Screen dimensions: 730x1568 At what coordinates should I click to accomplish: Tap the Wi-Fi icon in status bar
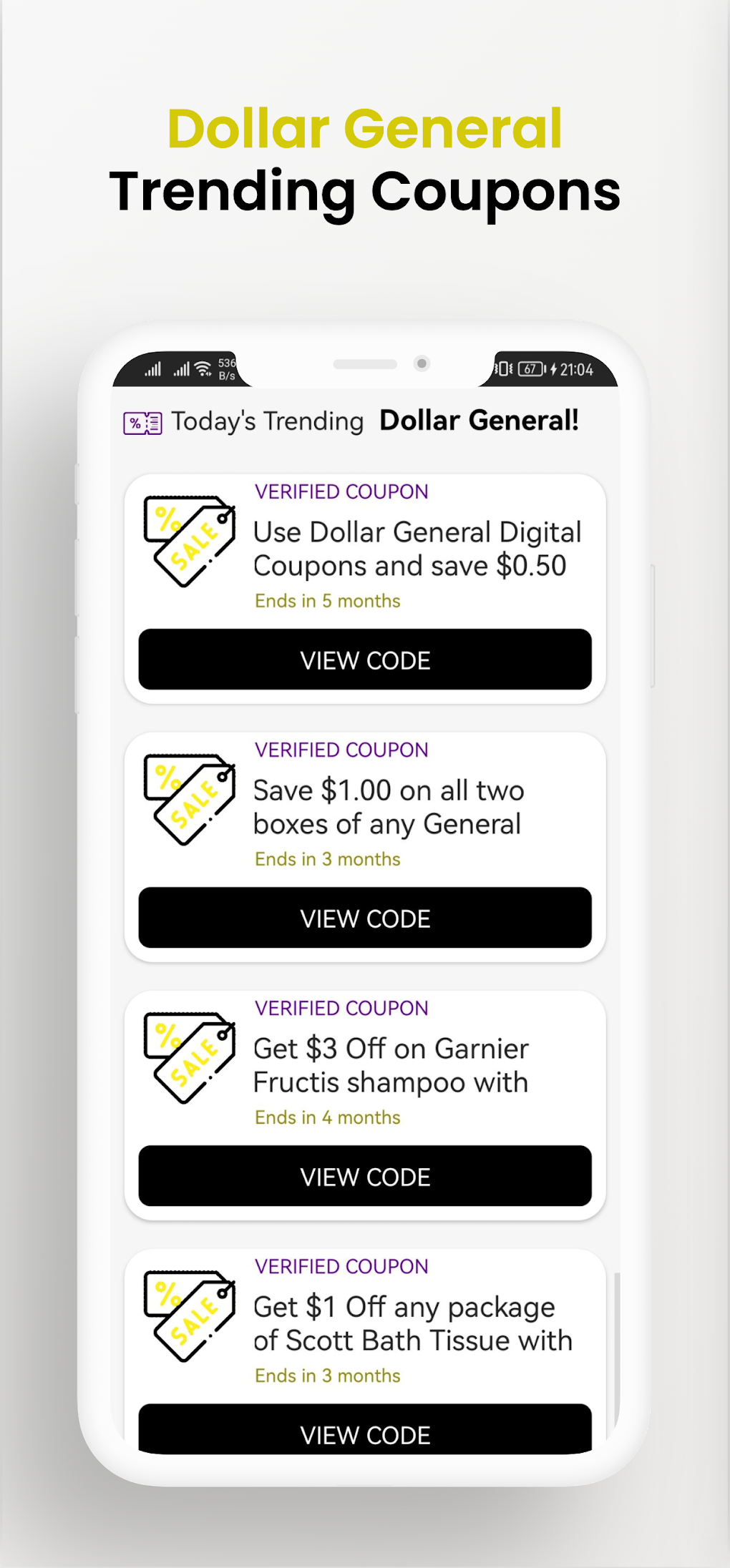pos(202,367)
